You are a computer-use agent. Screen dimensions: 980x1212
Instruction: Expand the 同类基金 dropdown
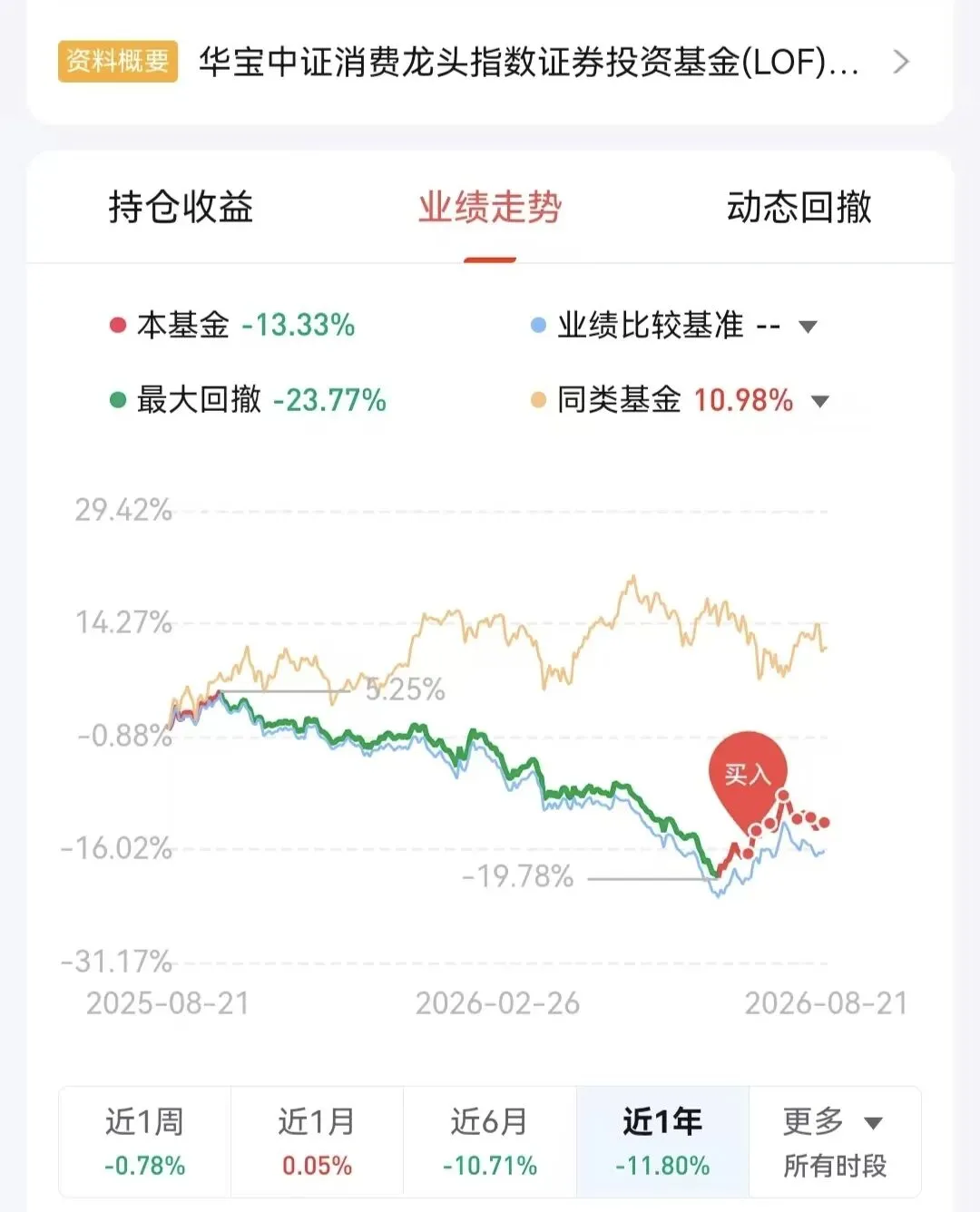pyautogui.click(x=819, y=401)
